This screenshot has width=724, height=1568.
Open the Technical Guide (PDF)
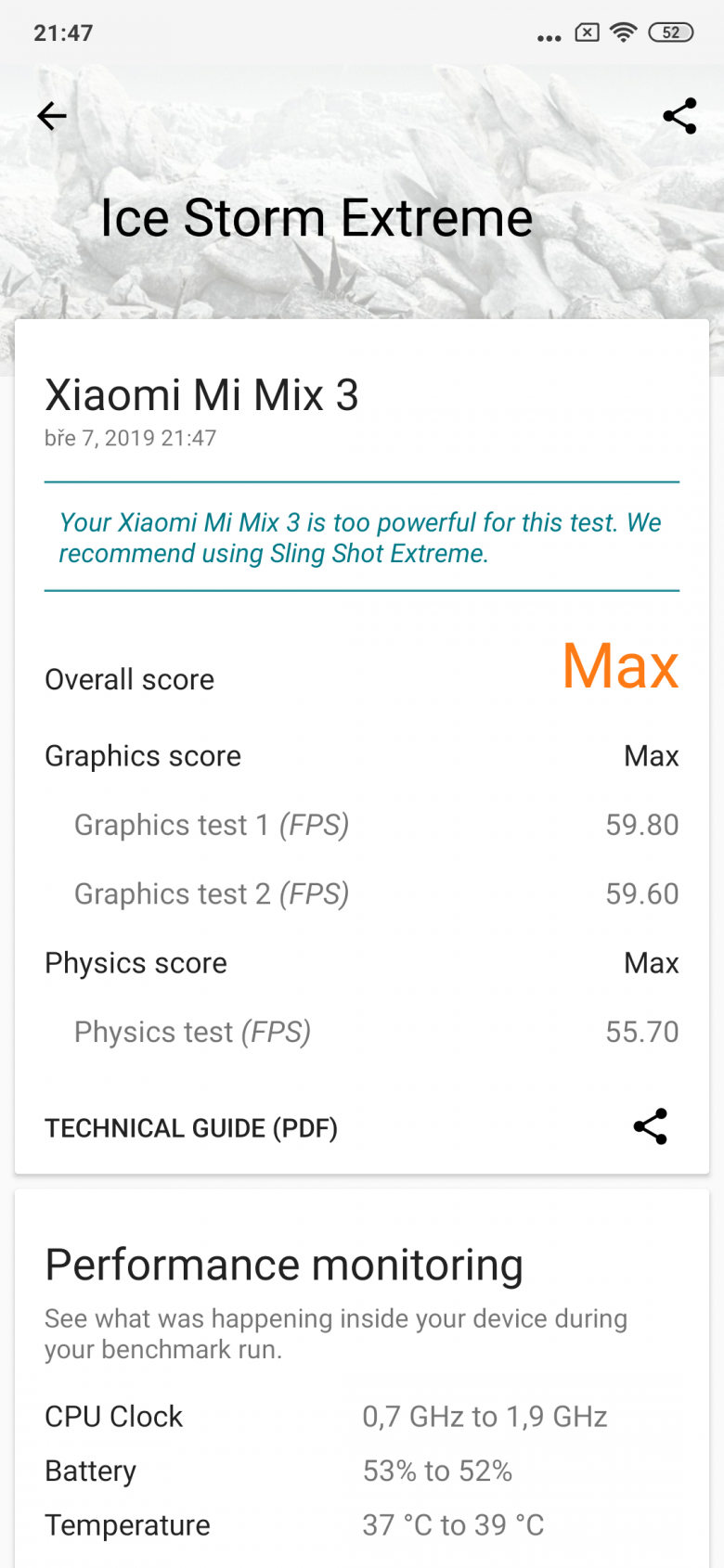[x=191, y=1128]
